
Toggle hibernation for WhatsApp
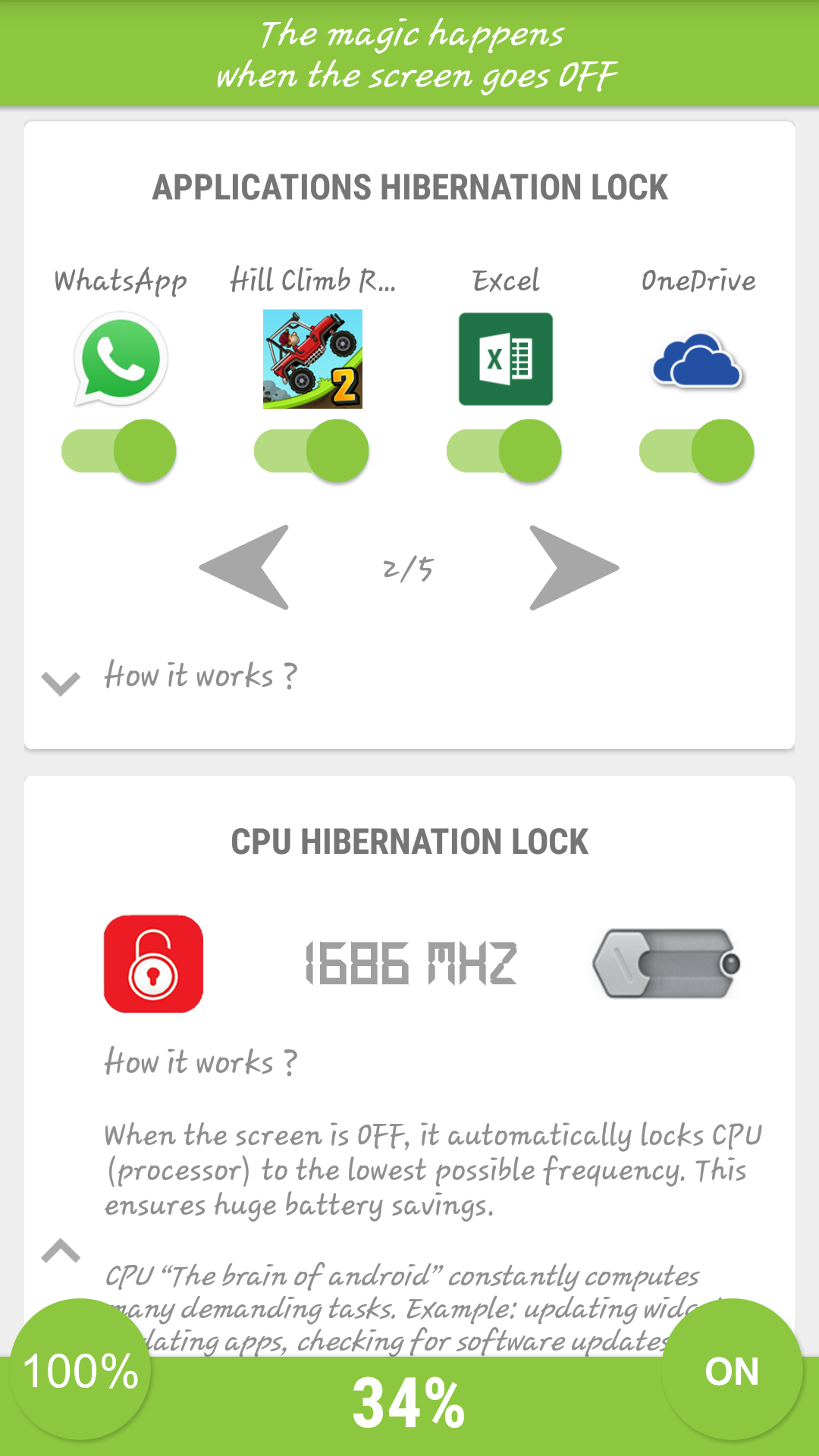tap(119, 451)
